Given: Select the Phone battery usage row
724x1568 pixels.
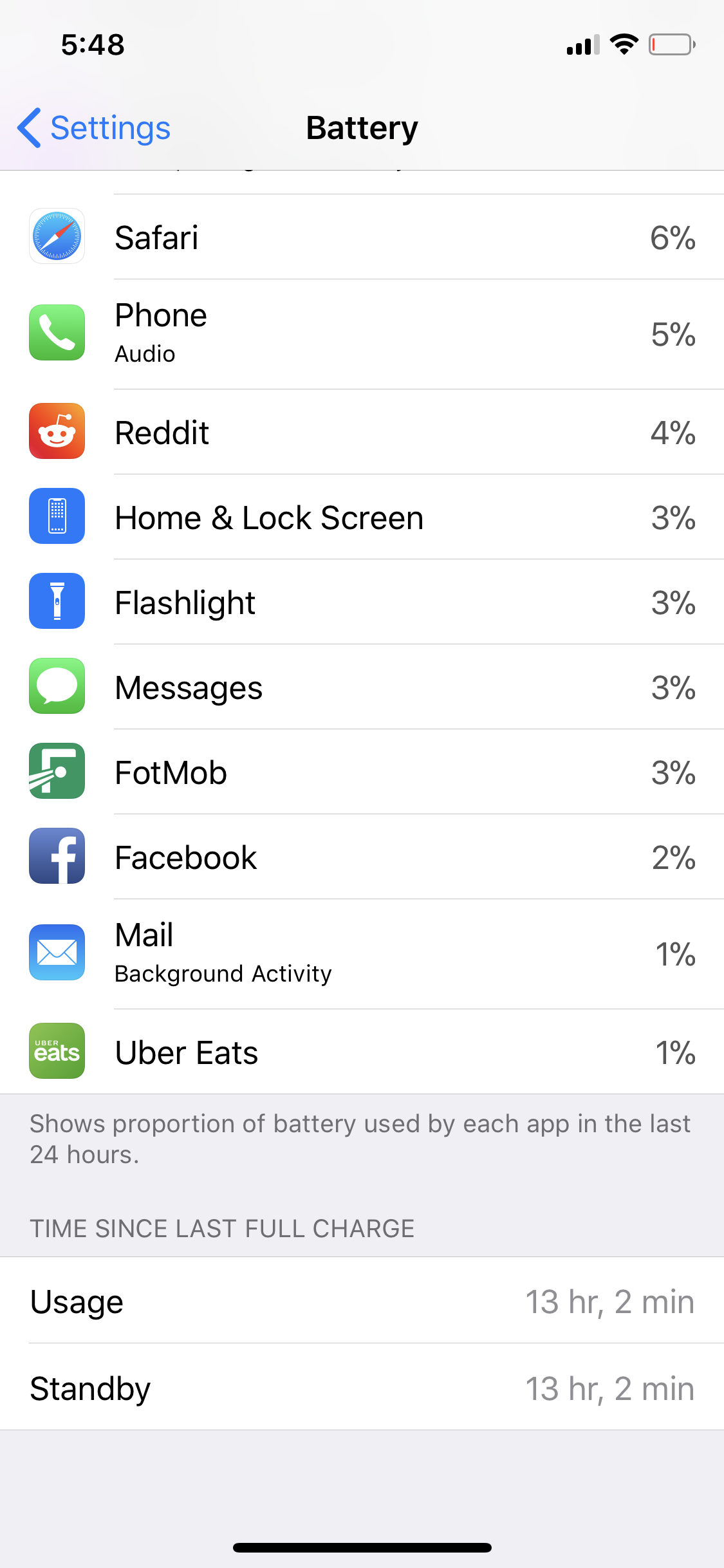Looking at the screenshot, I should point(362,333).
